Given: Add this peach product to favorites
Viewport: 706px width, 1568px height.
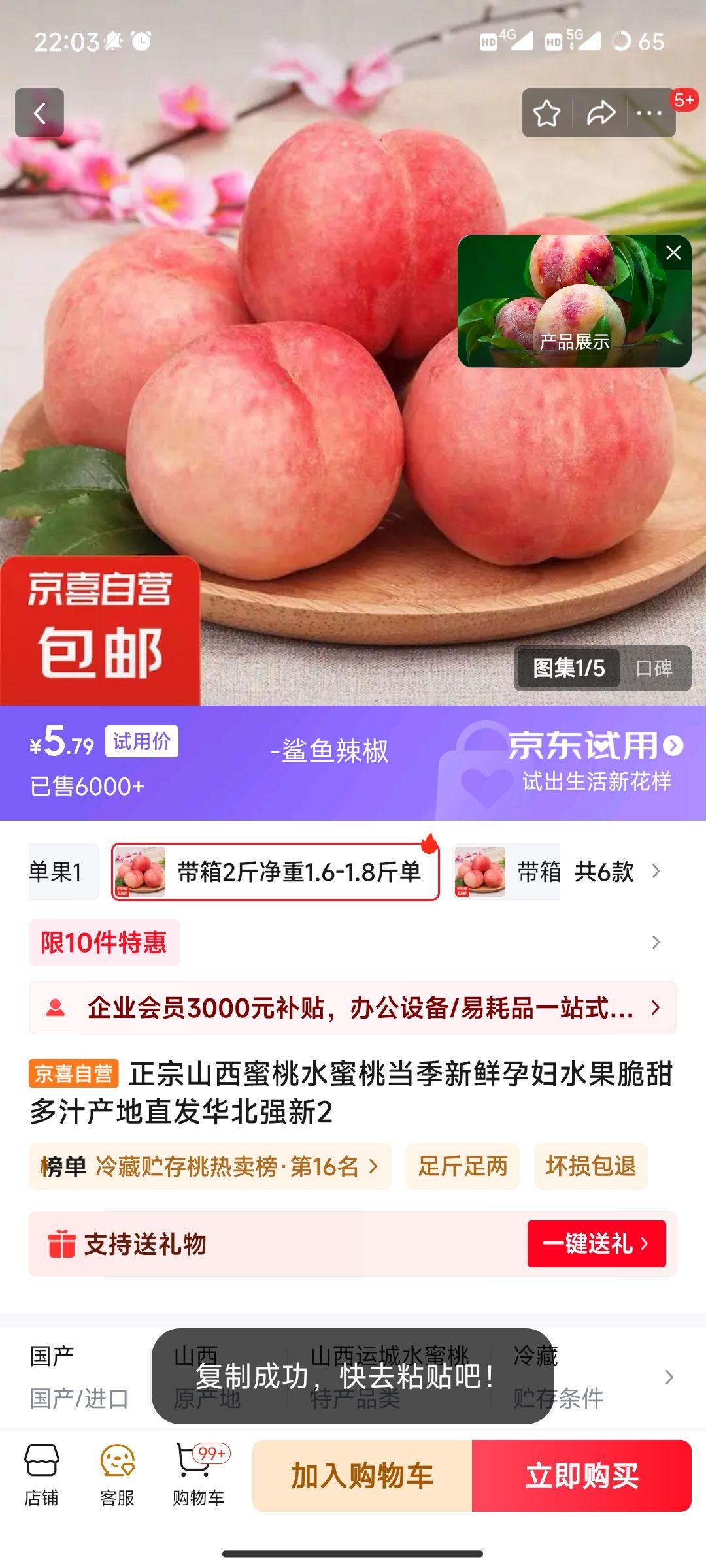Looking at the screenshot, I should pos(546,113).
